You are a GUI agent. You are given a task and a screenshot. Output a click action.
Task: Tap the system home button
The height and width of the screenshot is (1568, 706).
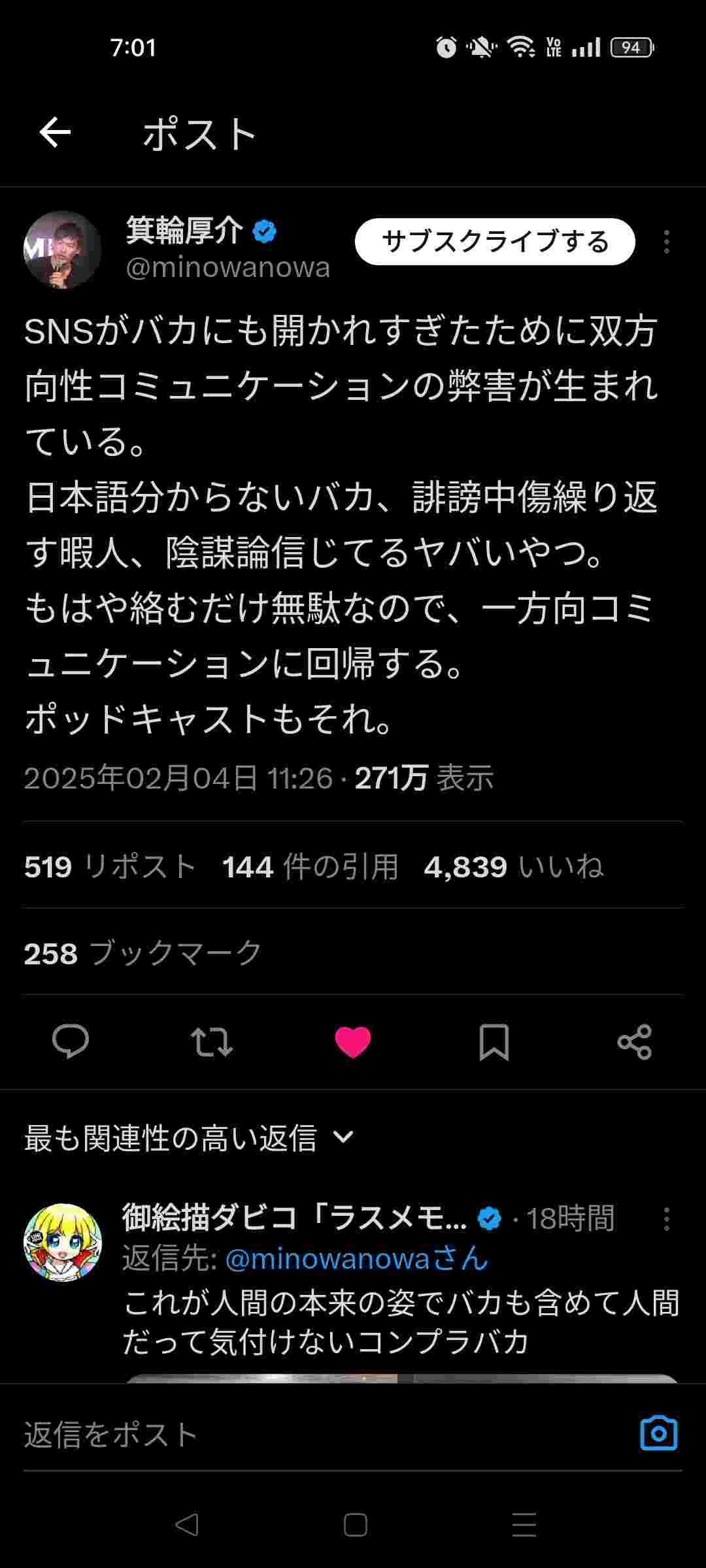pyautogui.click(x=355, y=1526)
